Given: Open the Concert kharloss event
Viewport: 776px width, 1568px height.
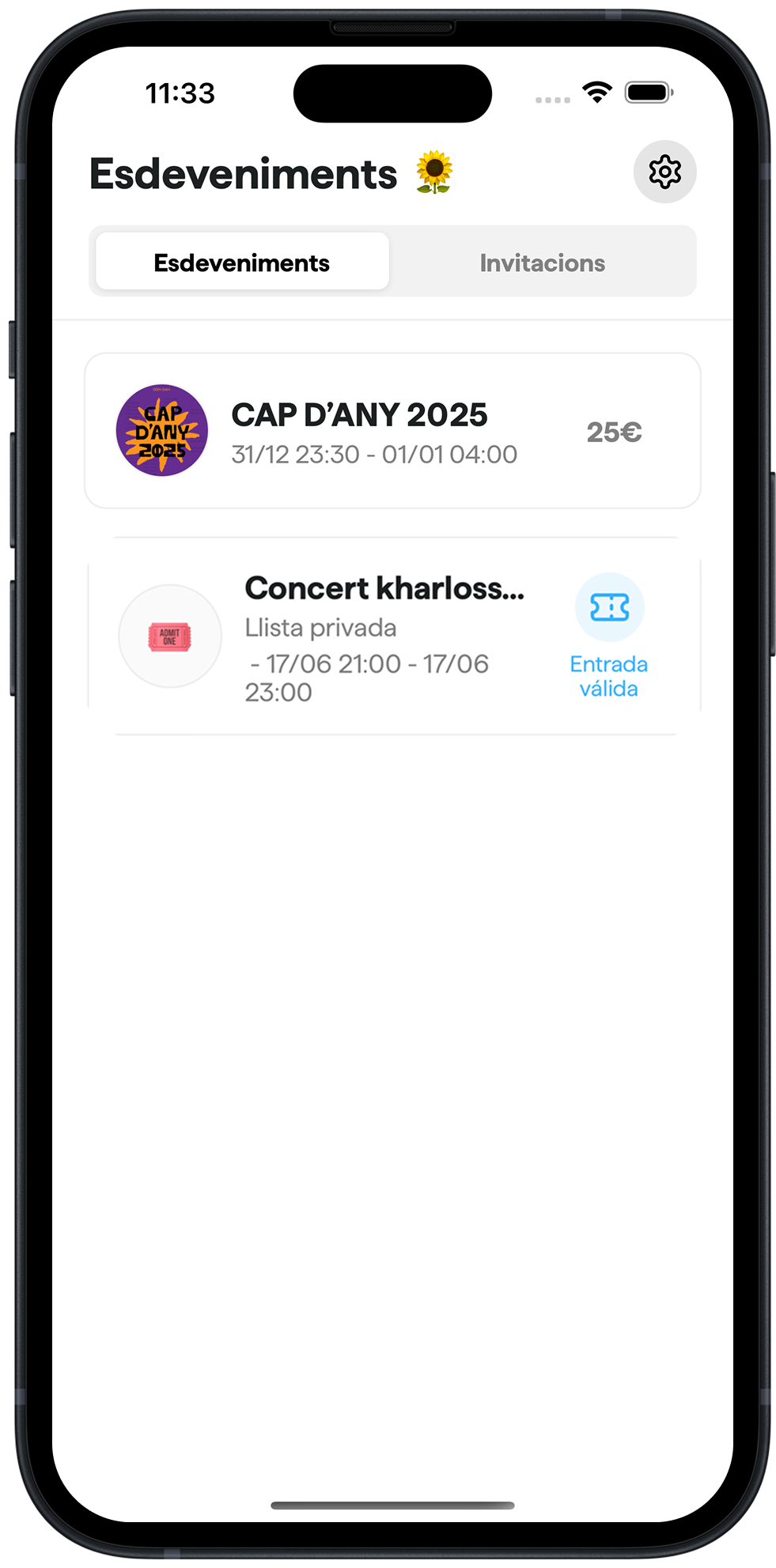Looking at the screenshot, I should [x=384, y=635].
